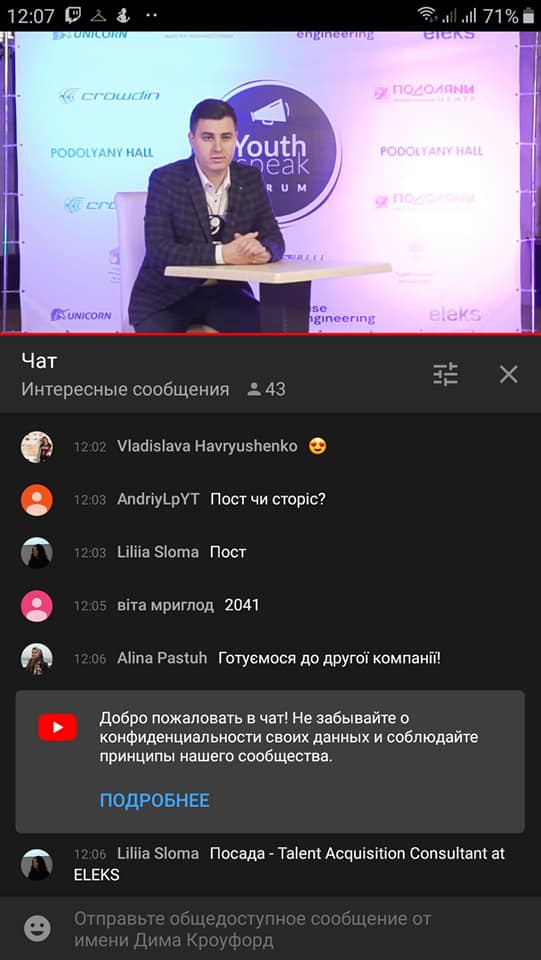The width and height of the screenshot is (541, 960).
Task: Select AndriyLpYT's message Пост чи сторіс?
Action: pyautogui.click(x=270, y=500)
